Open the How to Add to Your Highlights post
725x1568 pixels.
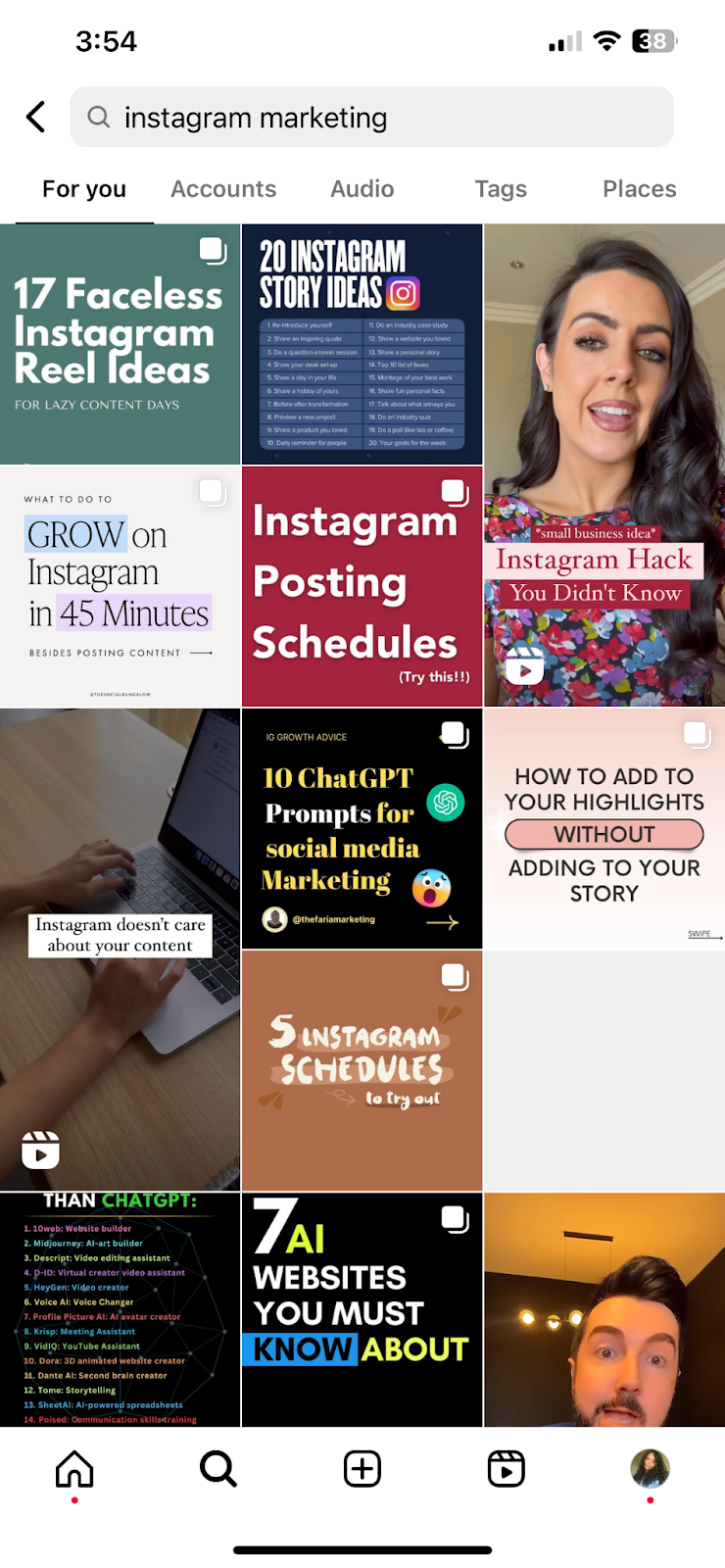click(604, 828)
